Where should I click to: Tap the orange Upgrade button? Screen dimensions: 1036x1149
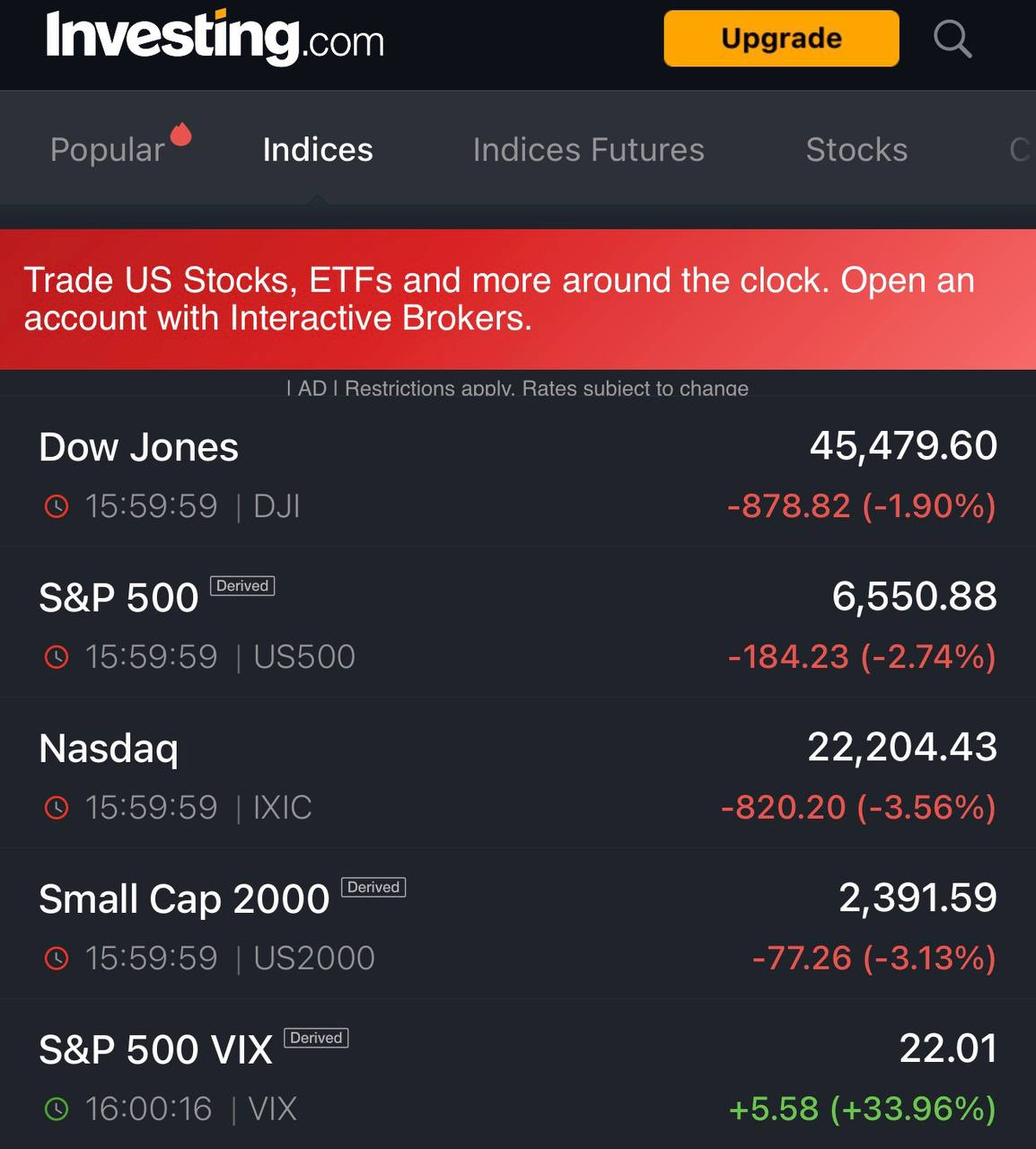[x=781, y=39]
